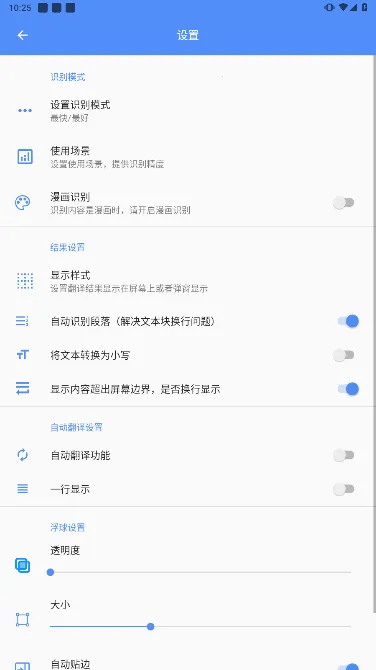Open 显示样式 setting
The width and height of the screenshot is (376, 670).
(x=188, y=281)
